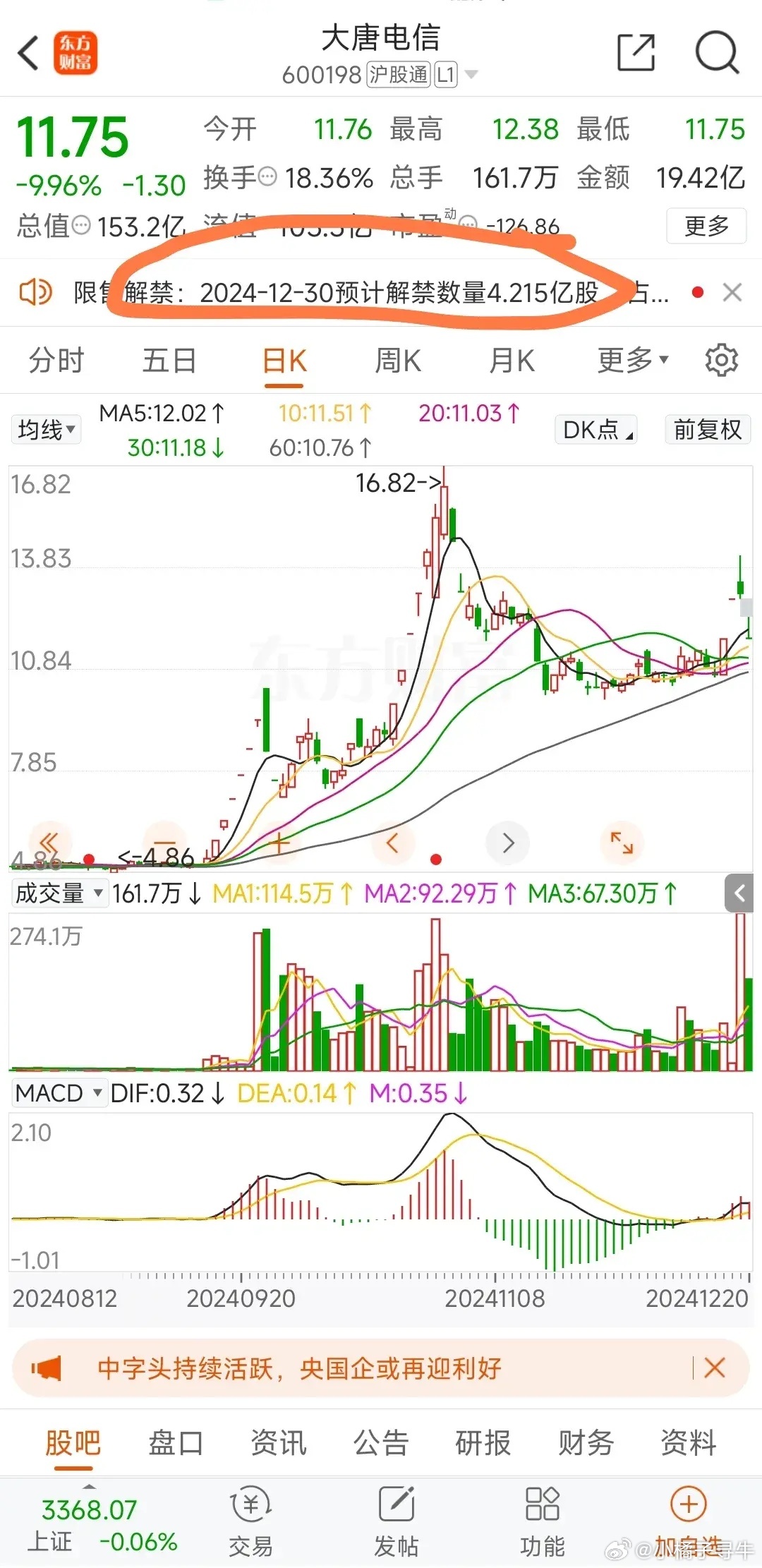Open the search magnifier icon
Screen dimensions: 762x1568
coord(717,52)
